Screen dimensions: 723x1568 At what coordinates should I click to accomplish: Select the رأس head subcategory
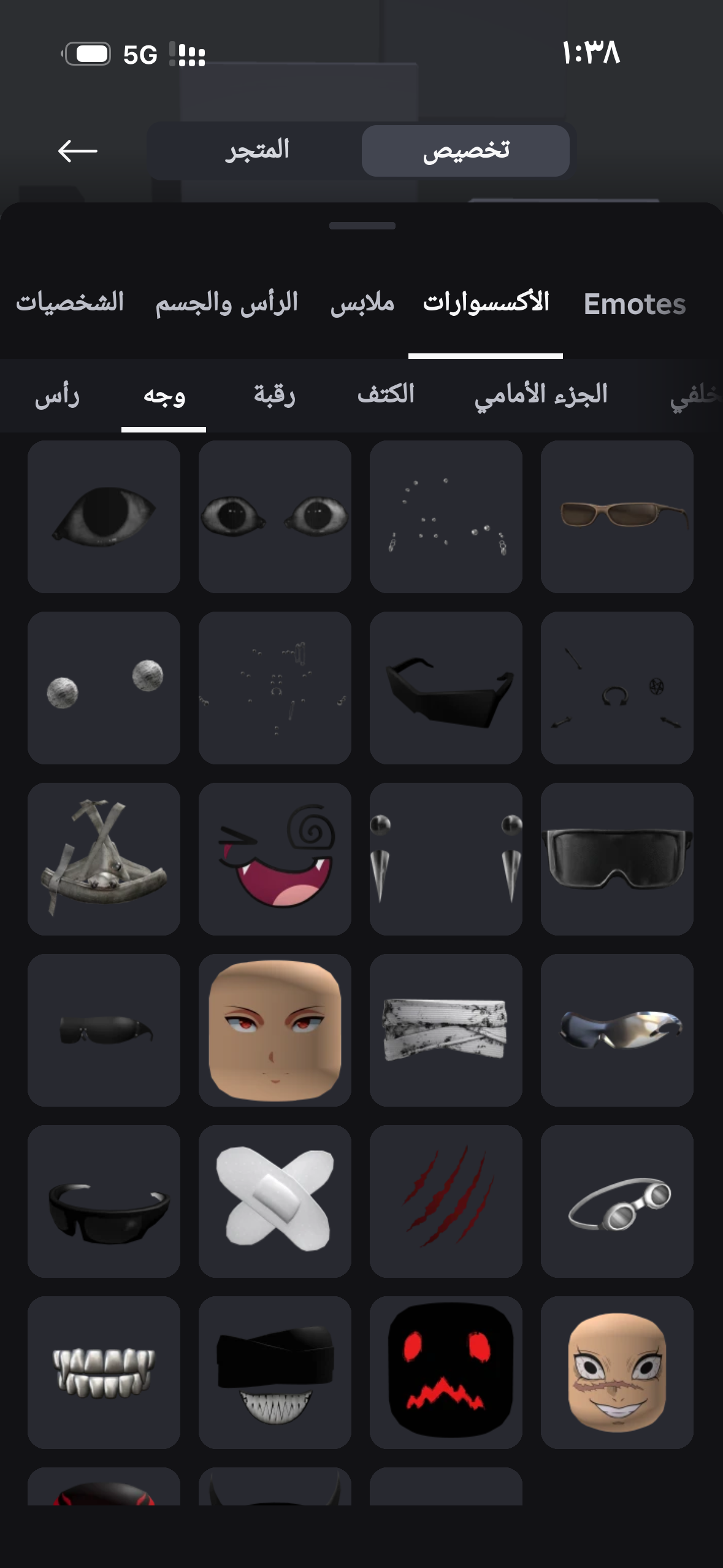click(x=57, y=396)
